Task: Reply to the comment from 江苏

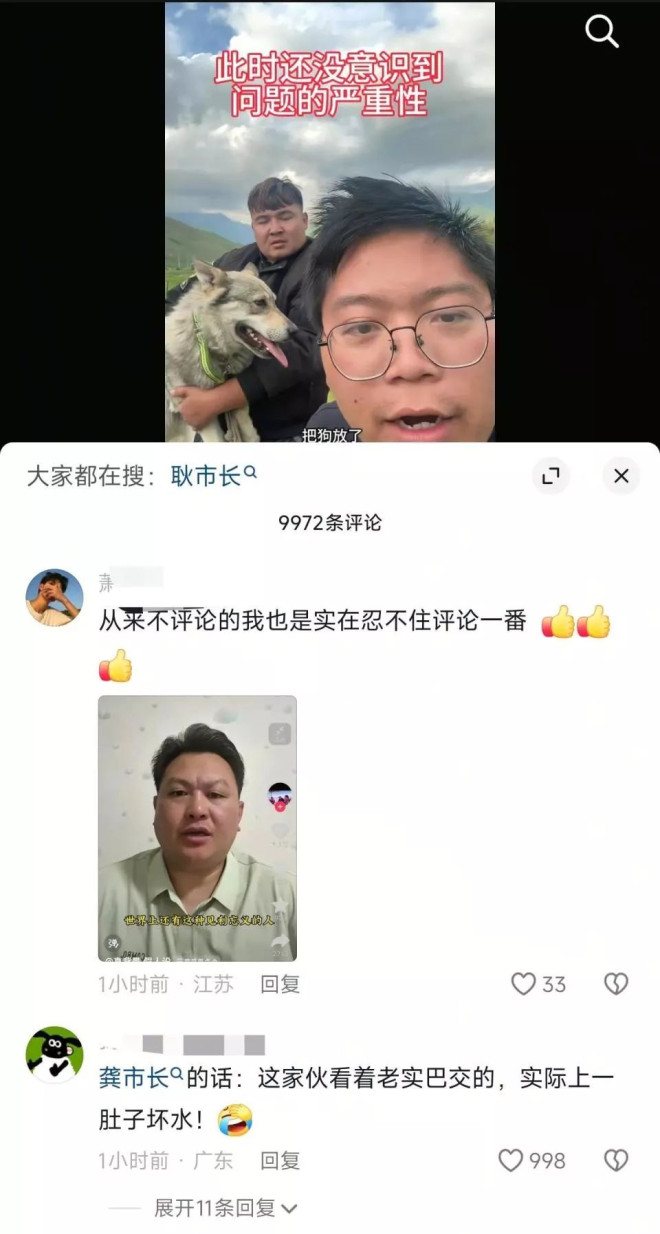Action: point(280,985)
